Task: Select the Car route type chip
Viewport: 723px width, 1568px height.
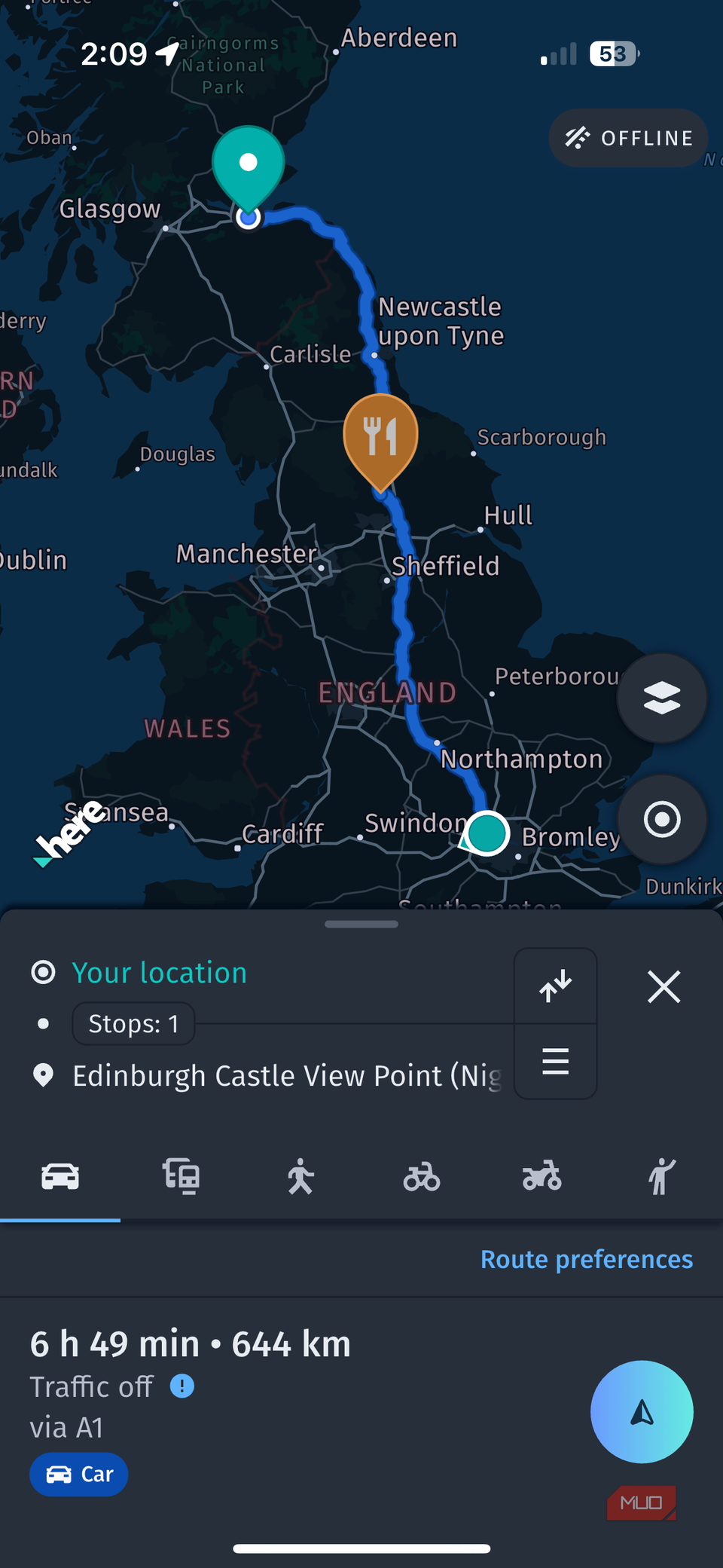Action: [78, 1474]
